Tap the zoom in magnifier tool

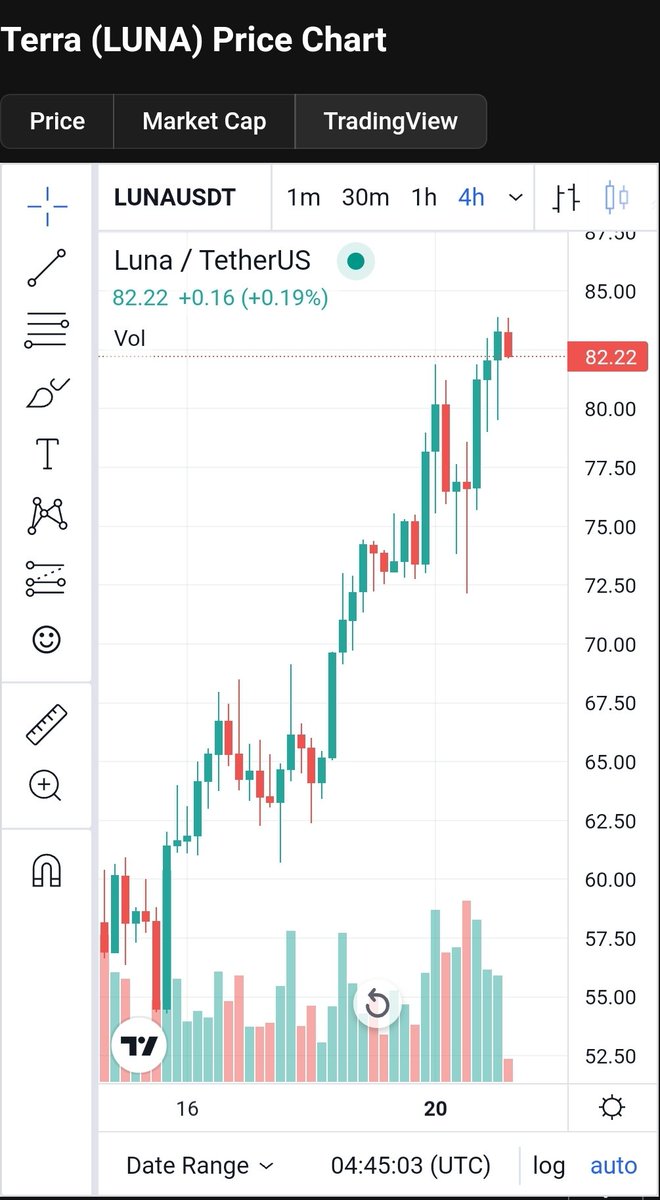[x=47, y=786]
